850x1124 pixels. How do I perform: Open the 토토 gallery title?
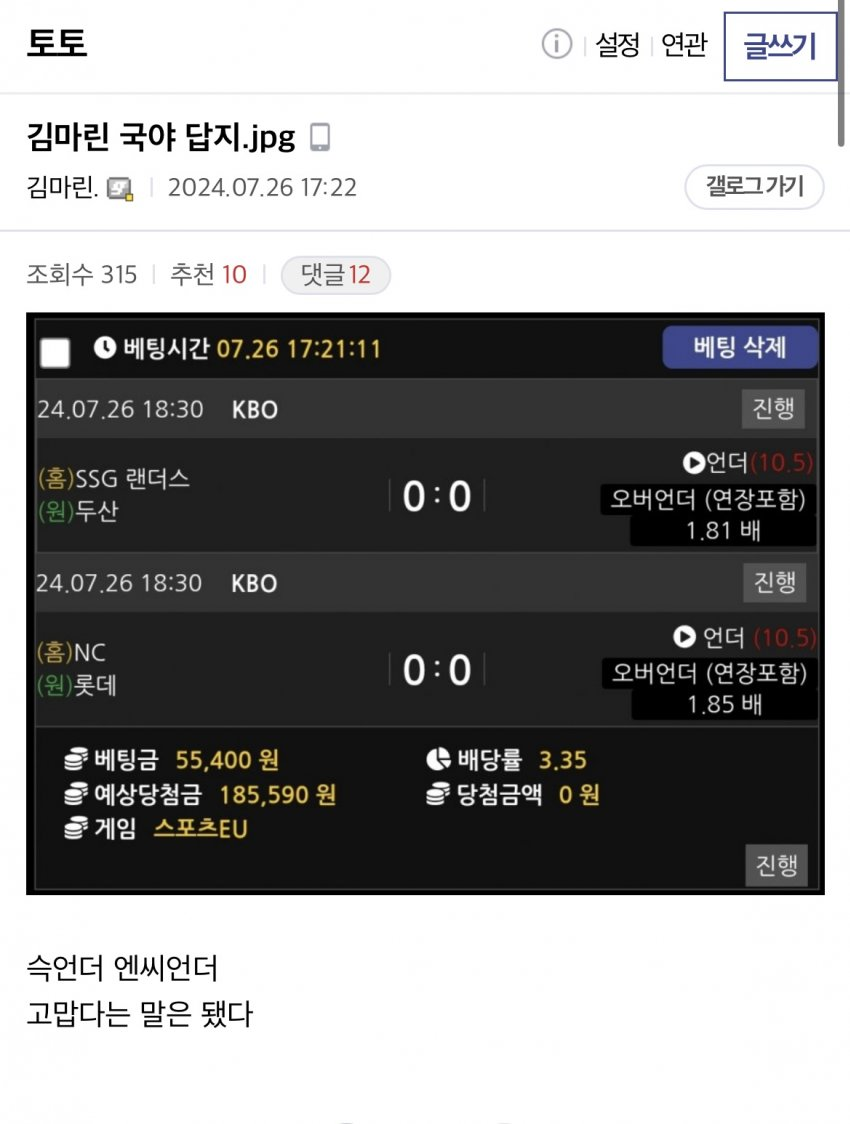(x=57, y=44)
